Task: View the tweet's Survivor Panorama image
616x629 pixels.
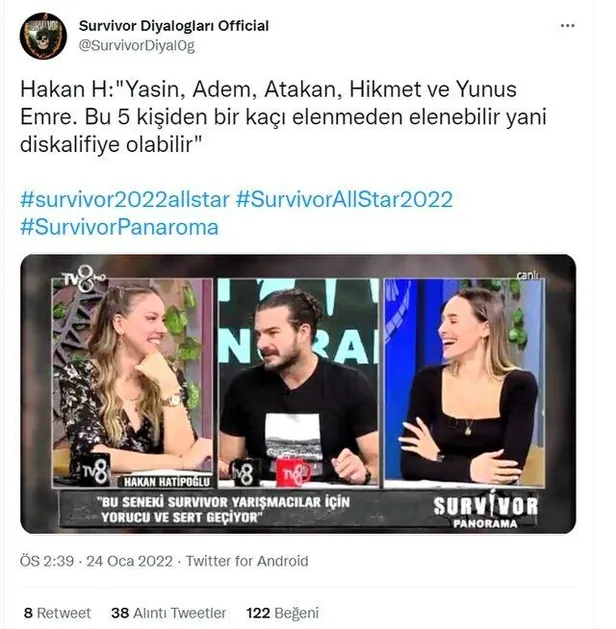Action: tap(298, 393)
